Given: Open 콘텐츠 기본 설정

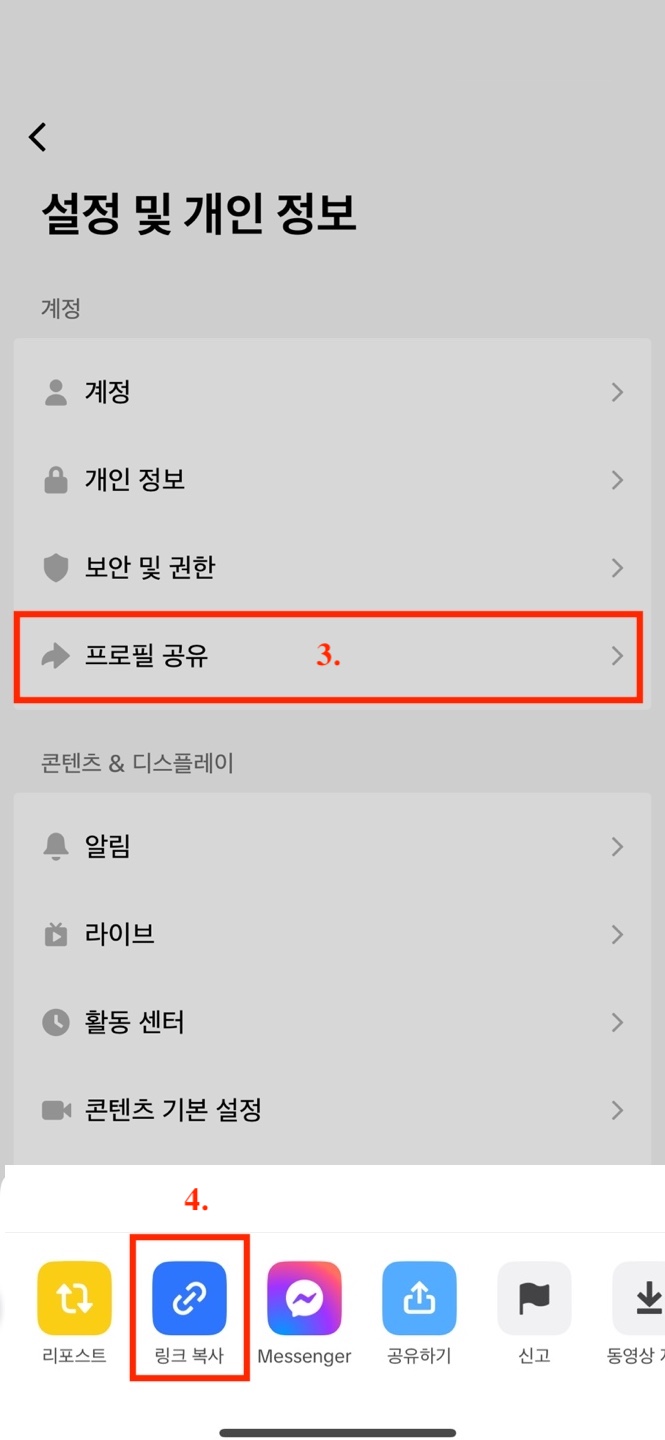Looking at the screenshot, I should point(332,1110).
